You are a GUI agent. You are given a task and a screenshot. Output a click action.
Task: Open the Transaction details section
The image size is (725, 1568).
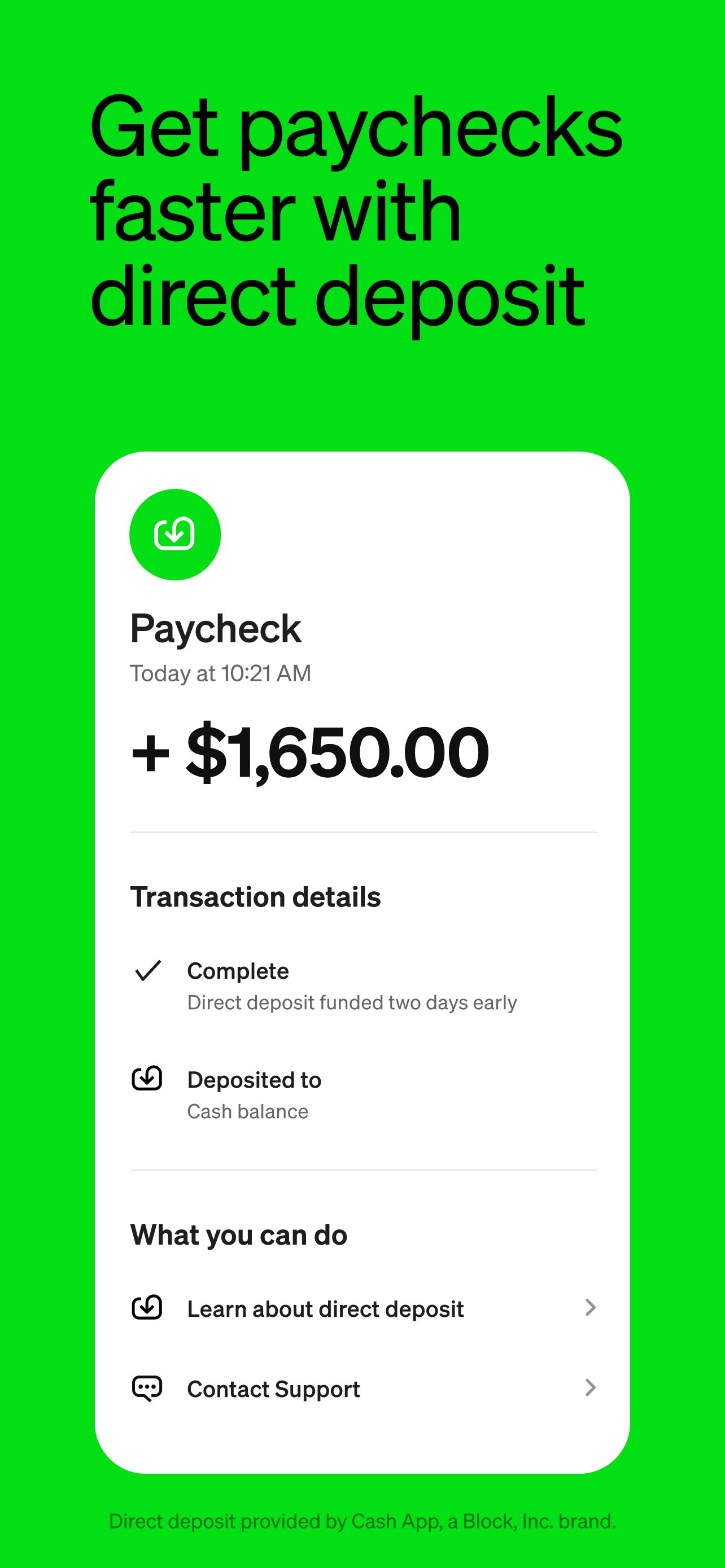pyautogui.click(x=256, y=895)
